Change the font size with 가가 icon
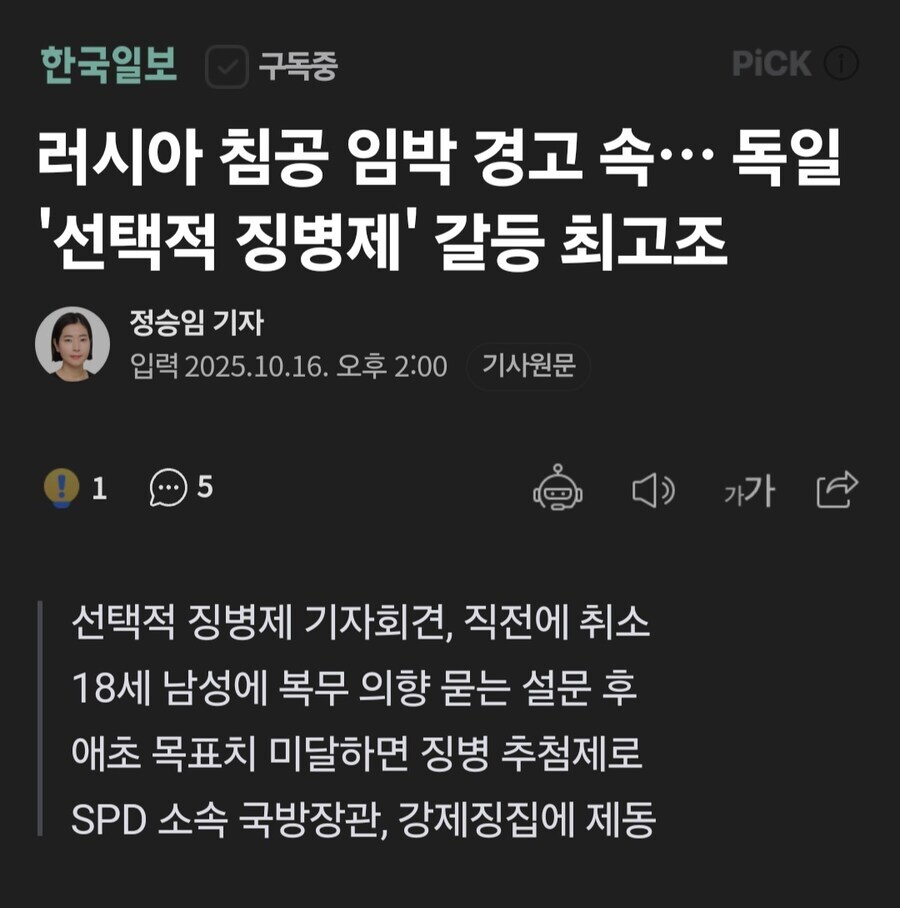Screen dimensions: 900x908 (748, 490)
